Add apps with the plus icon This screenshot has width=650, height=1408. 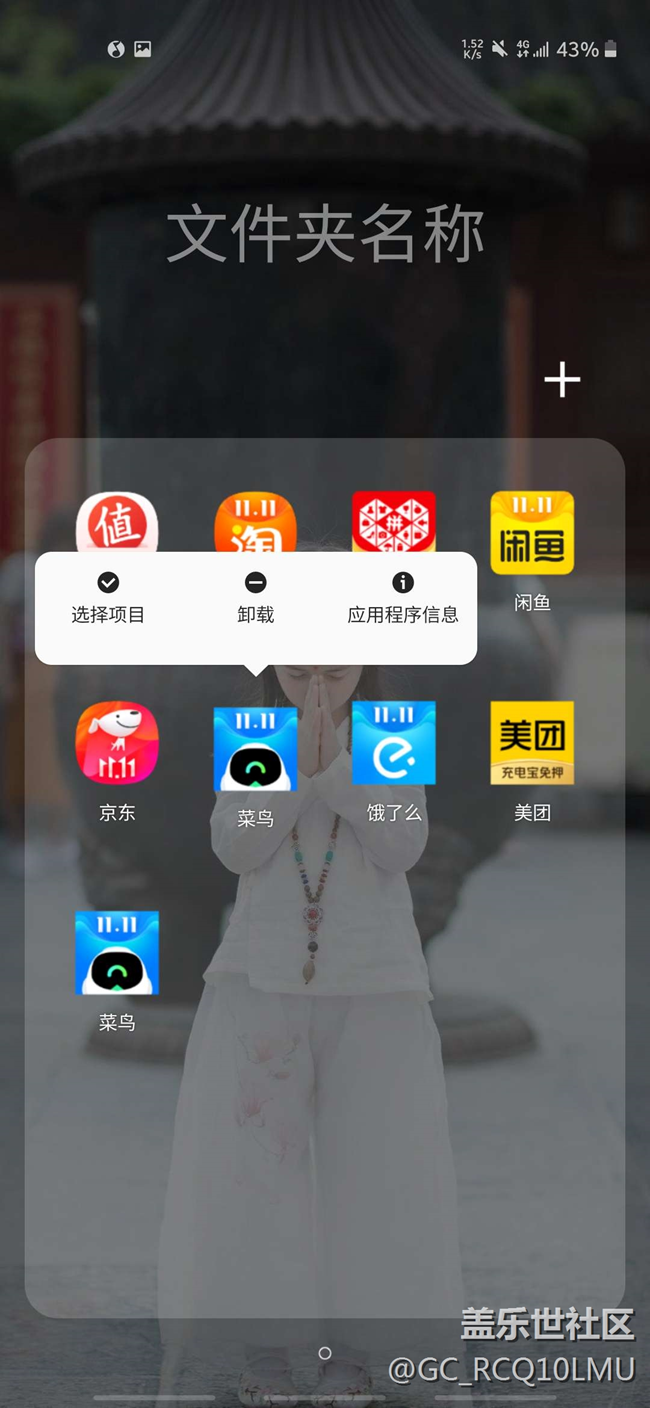(562, 380)
